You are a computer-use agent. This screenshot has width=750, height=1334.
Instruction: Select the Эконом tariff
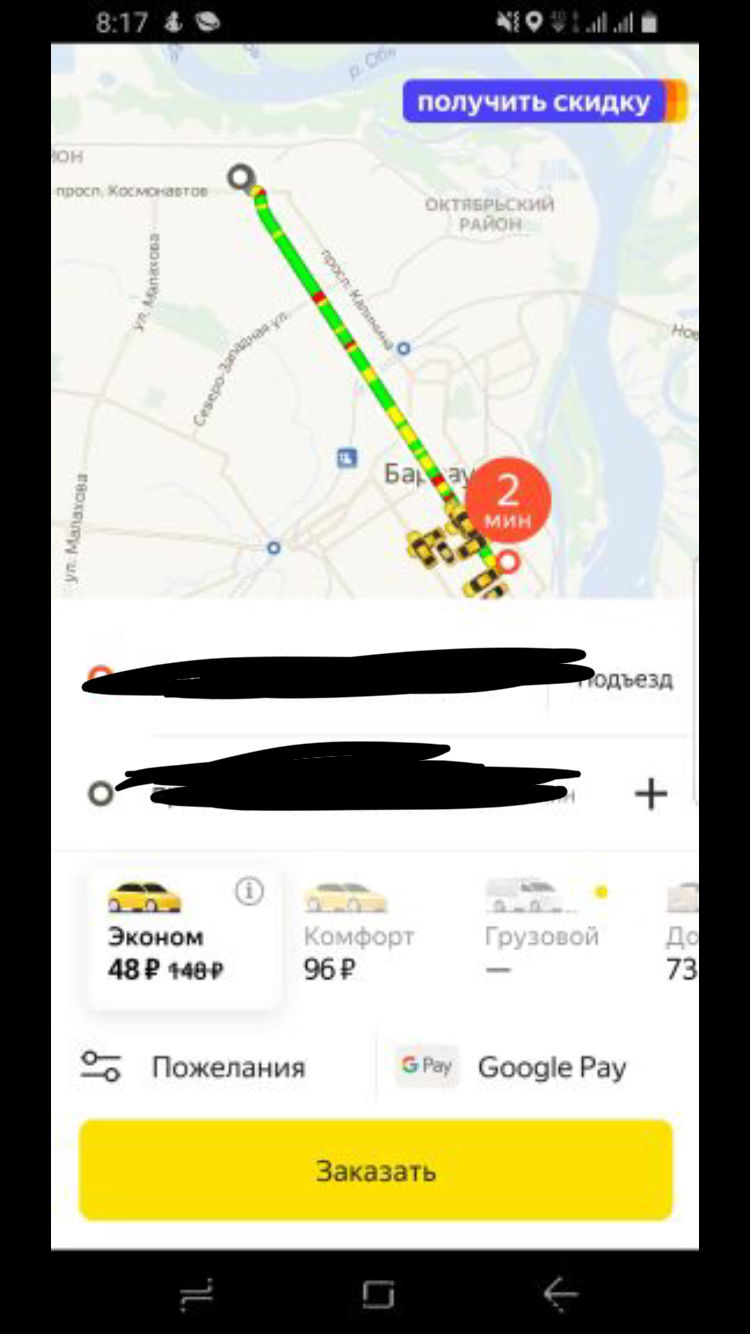(x=182, y=934)
